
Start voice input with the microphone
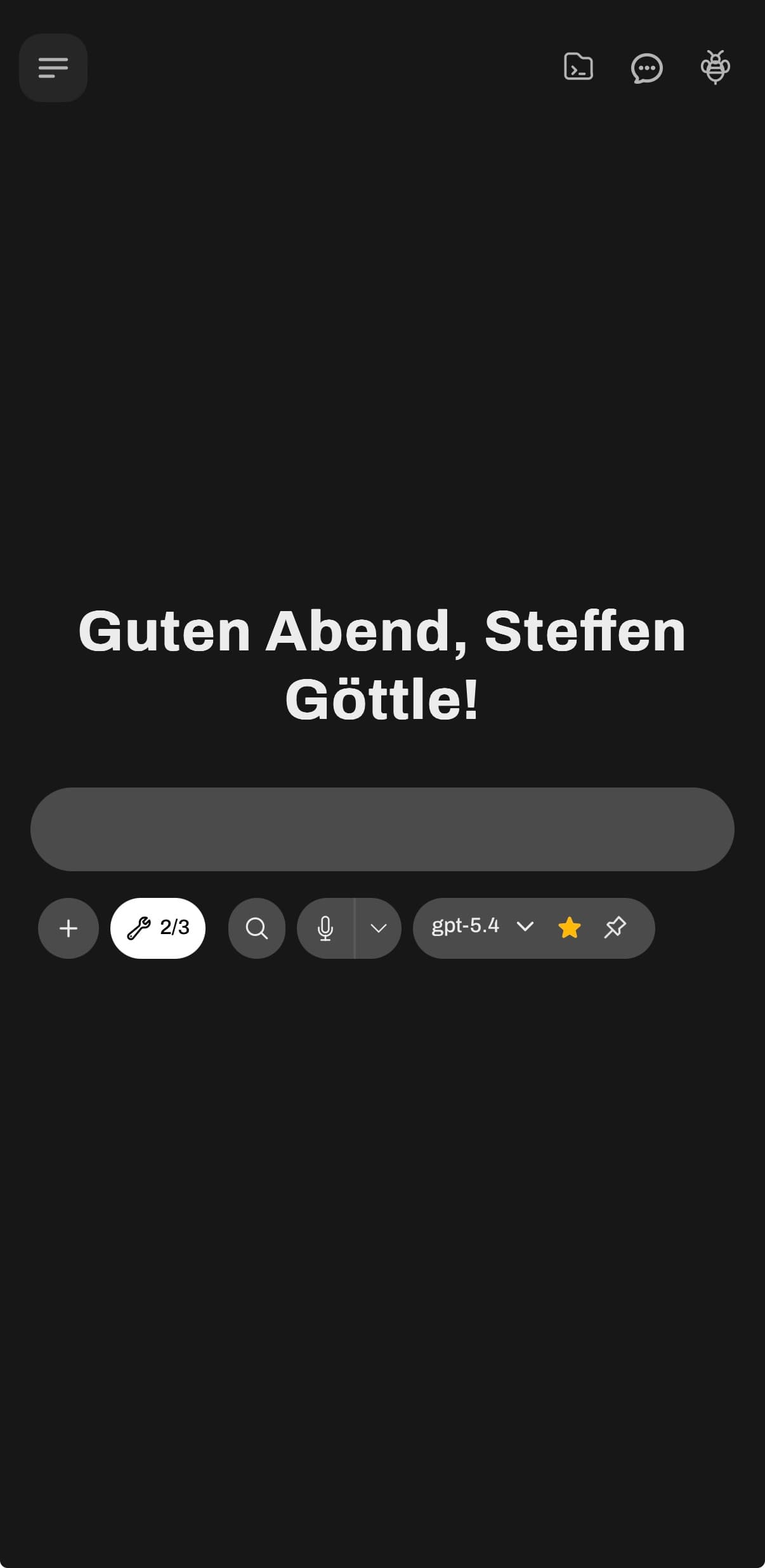point(325,928)
